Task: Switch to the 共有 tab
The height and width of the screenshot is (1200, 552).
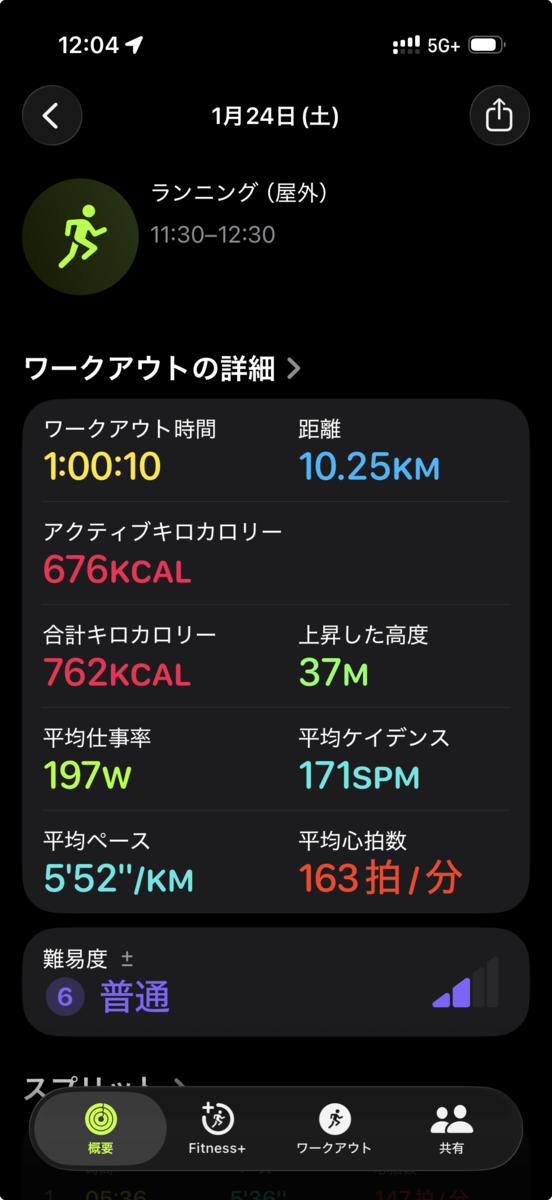Action: click(451, 1129)
